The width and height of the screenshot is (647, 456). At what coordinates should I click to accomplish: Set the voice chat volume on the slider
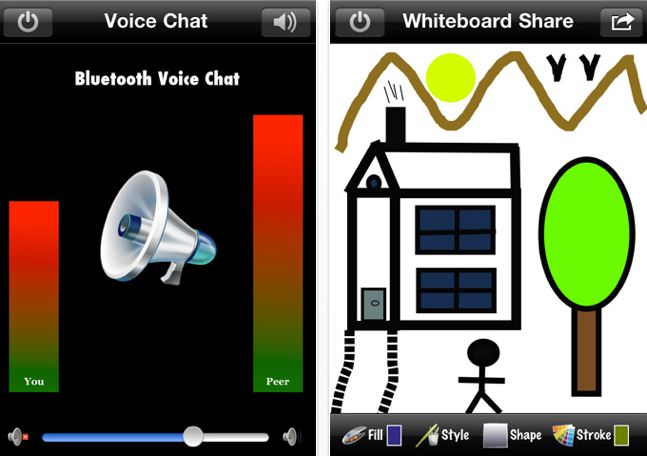(x=193, y=436)
